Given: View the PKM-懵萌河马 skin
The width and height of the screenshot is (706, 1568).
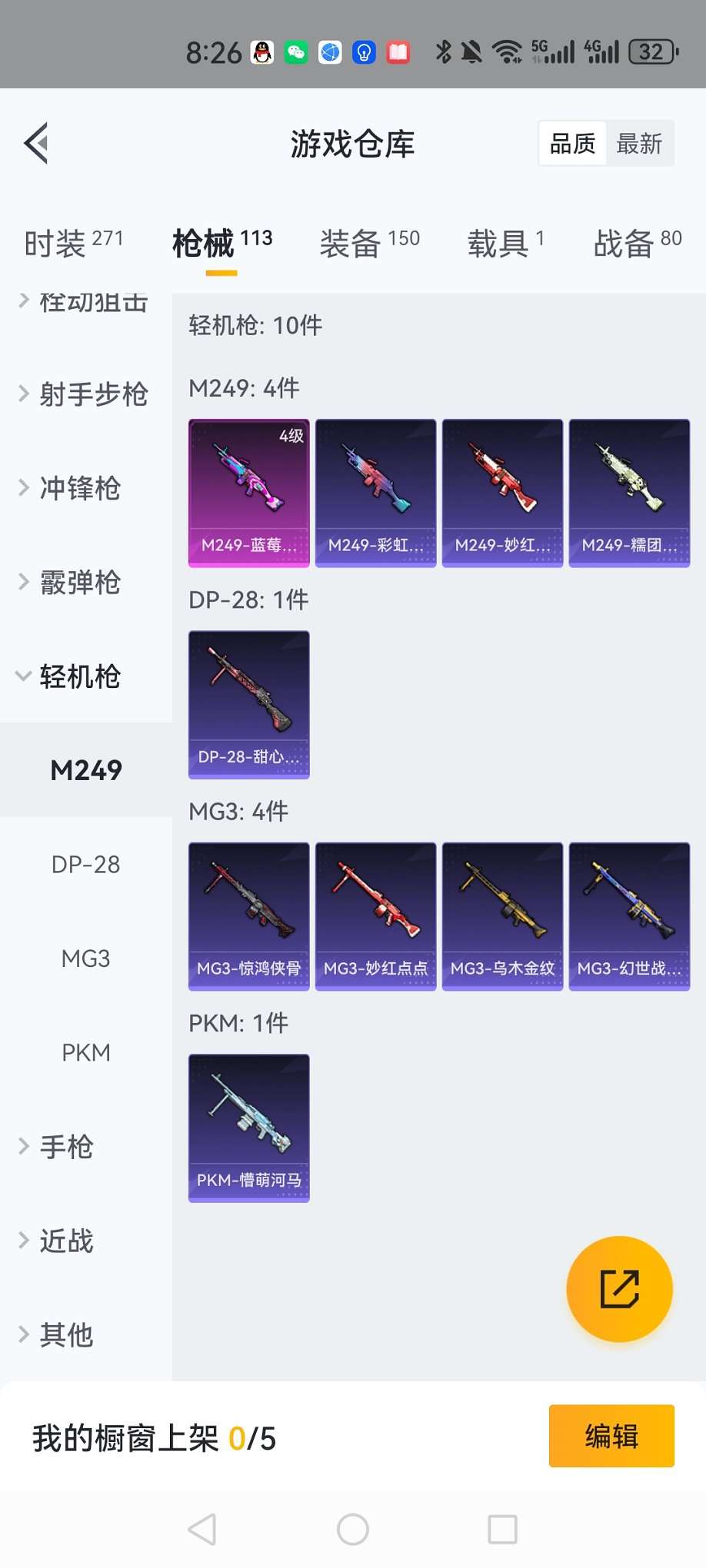Looking at the screenshot, I should coord(249,1128).
